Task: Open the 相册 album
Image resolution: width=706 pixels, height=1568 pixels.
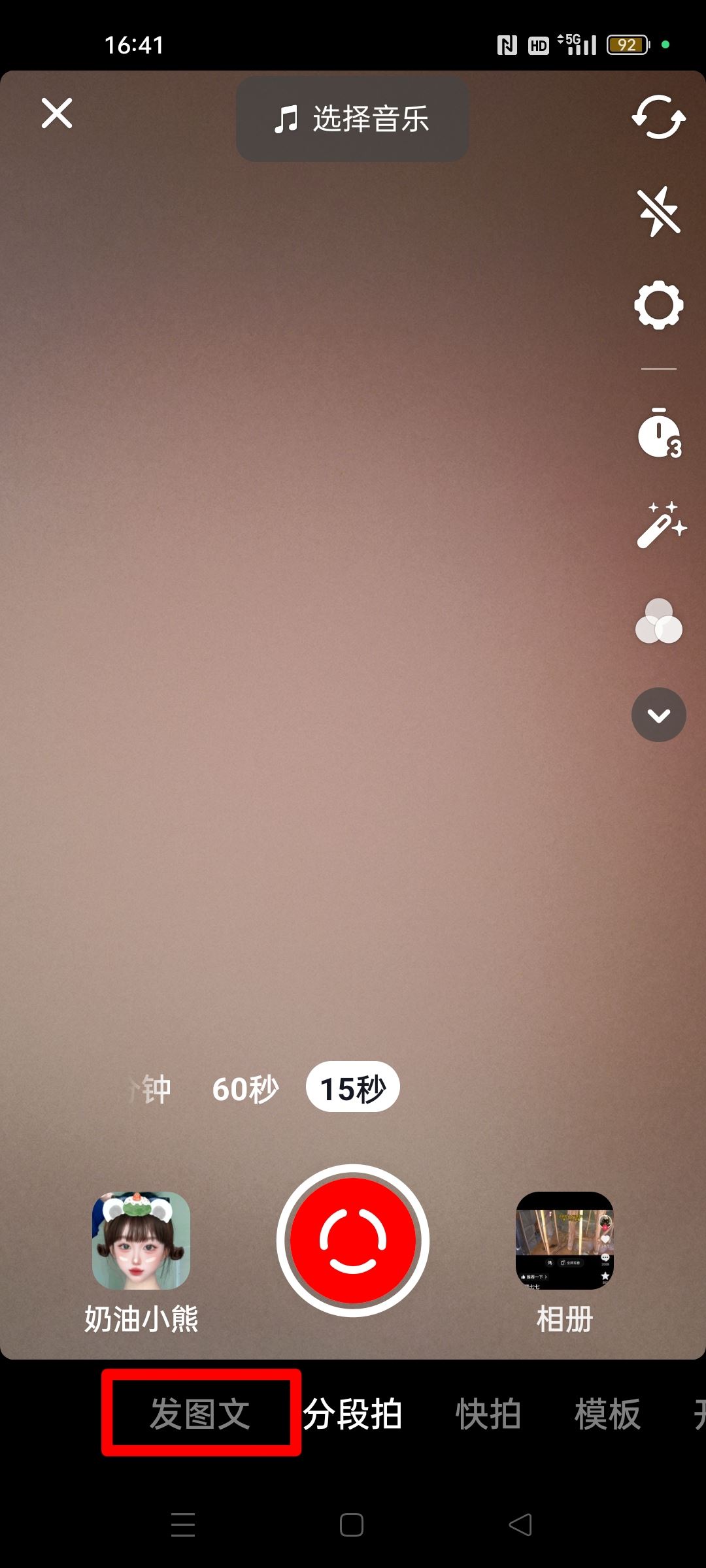Action: click(x=564, y=1241)
